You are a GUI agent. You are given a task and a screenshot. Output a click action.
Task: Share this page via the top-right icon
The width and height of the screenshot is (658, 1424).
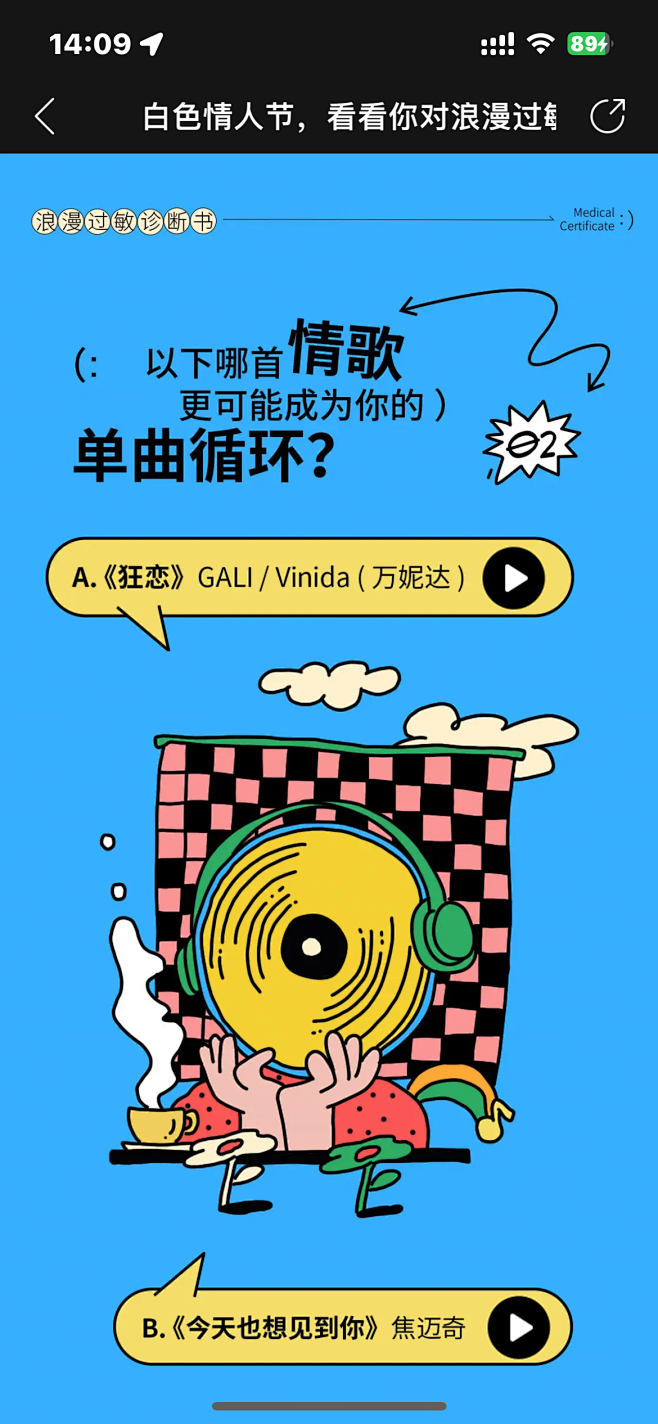point(607,116)
